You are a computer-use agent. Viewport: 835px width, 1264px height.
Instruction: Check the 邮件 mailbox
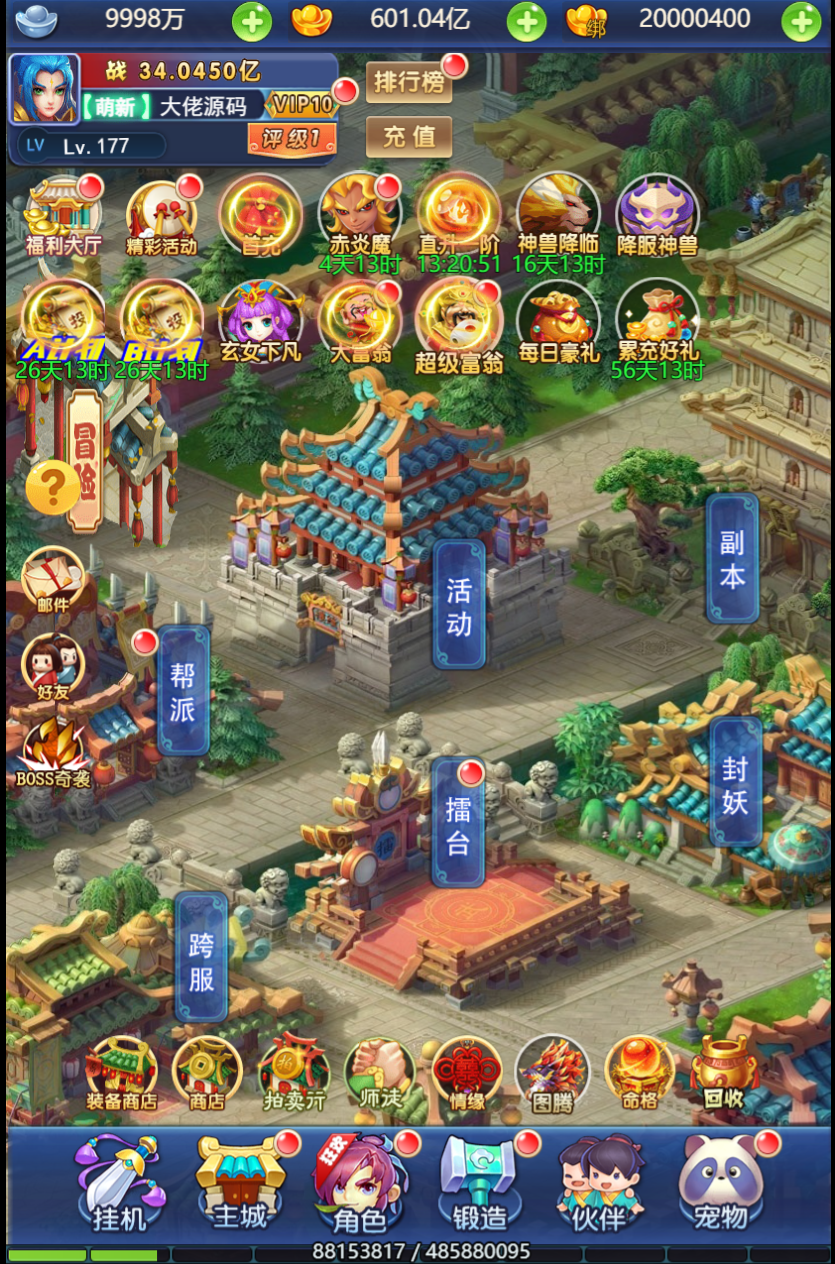(53, 580)
